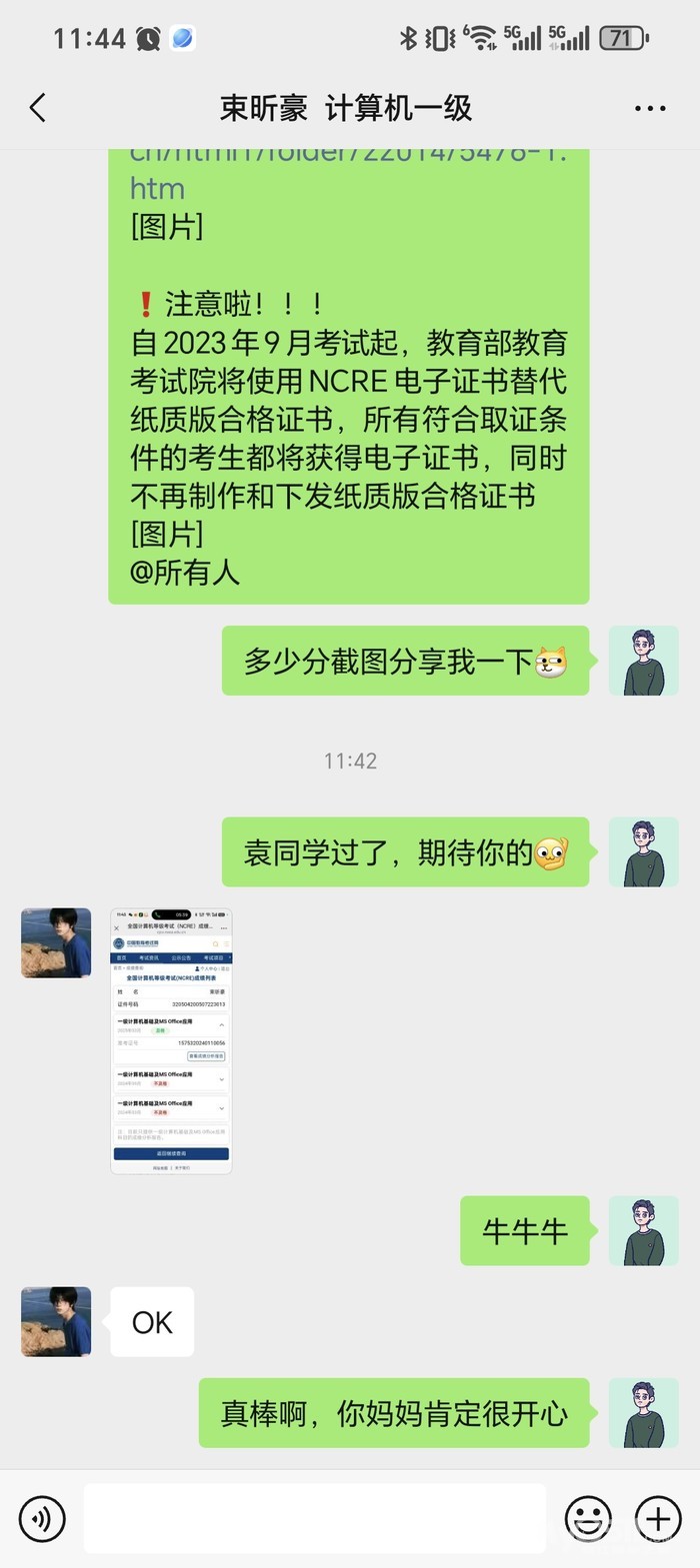Focus the message text field

pos(314,1519)
